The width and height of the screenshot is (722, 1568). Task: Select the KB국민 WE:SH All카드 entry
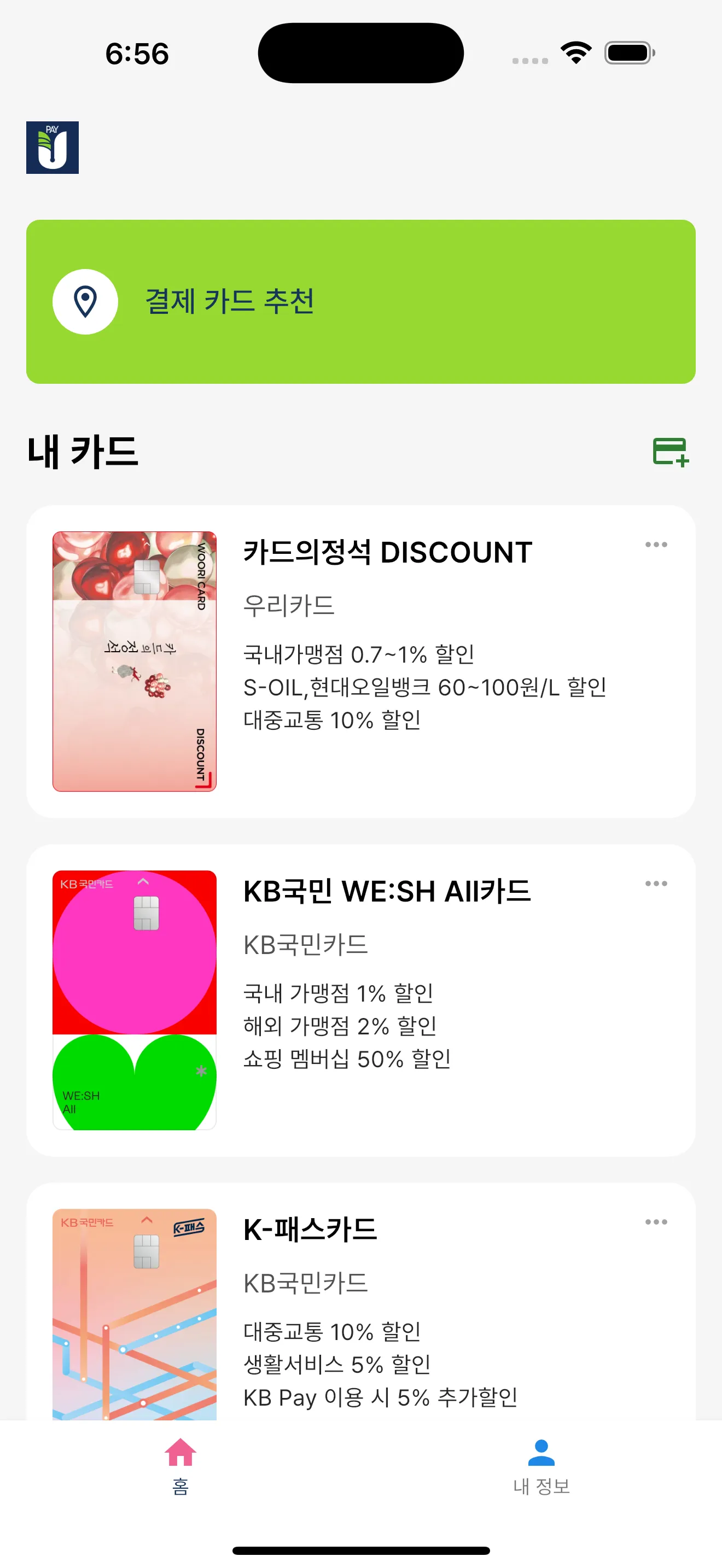click(x=386, y=892)
